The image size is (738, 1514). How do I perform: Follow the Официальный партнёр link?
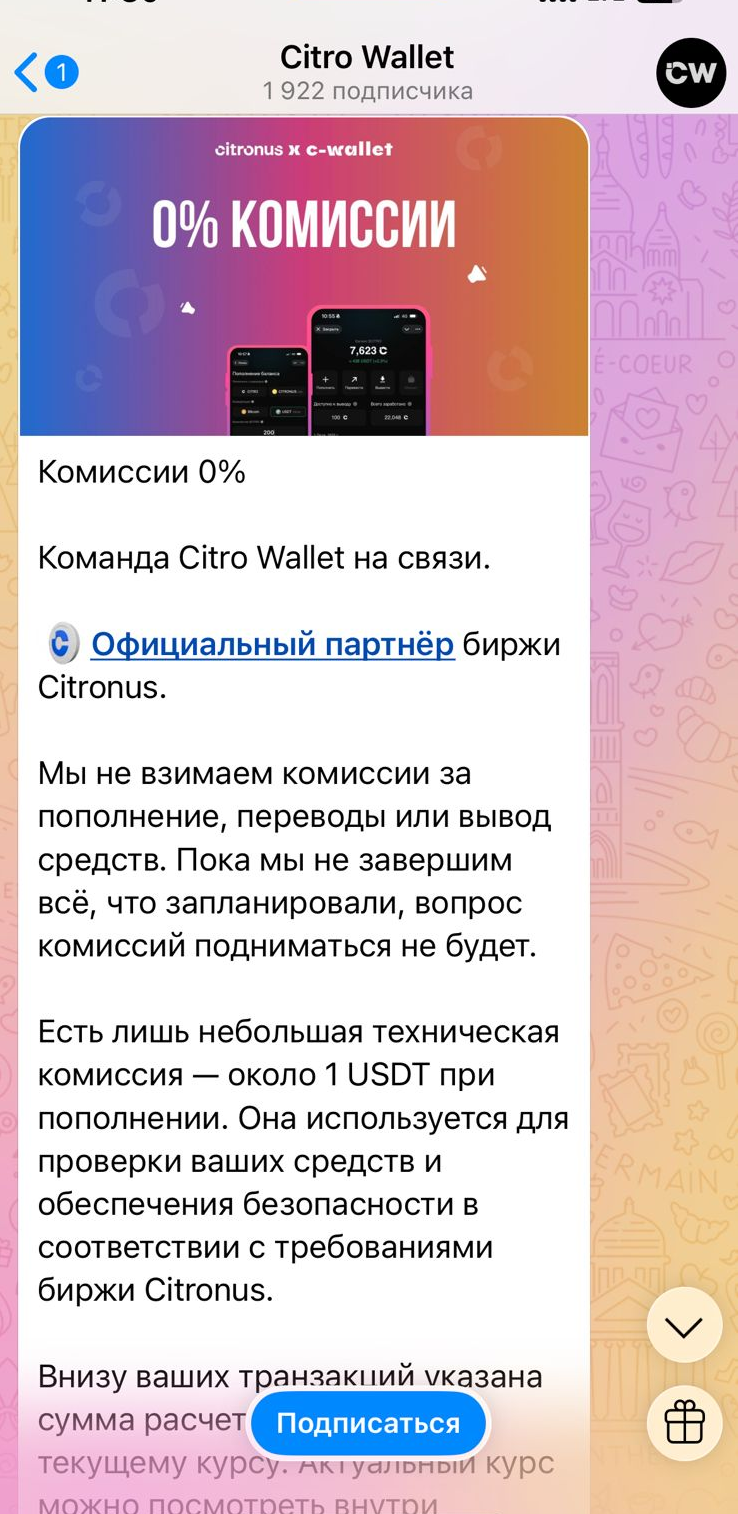pos(272,645)
